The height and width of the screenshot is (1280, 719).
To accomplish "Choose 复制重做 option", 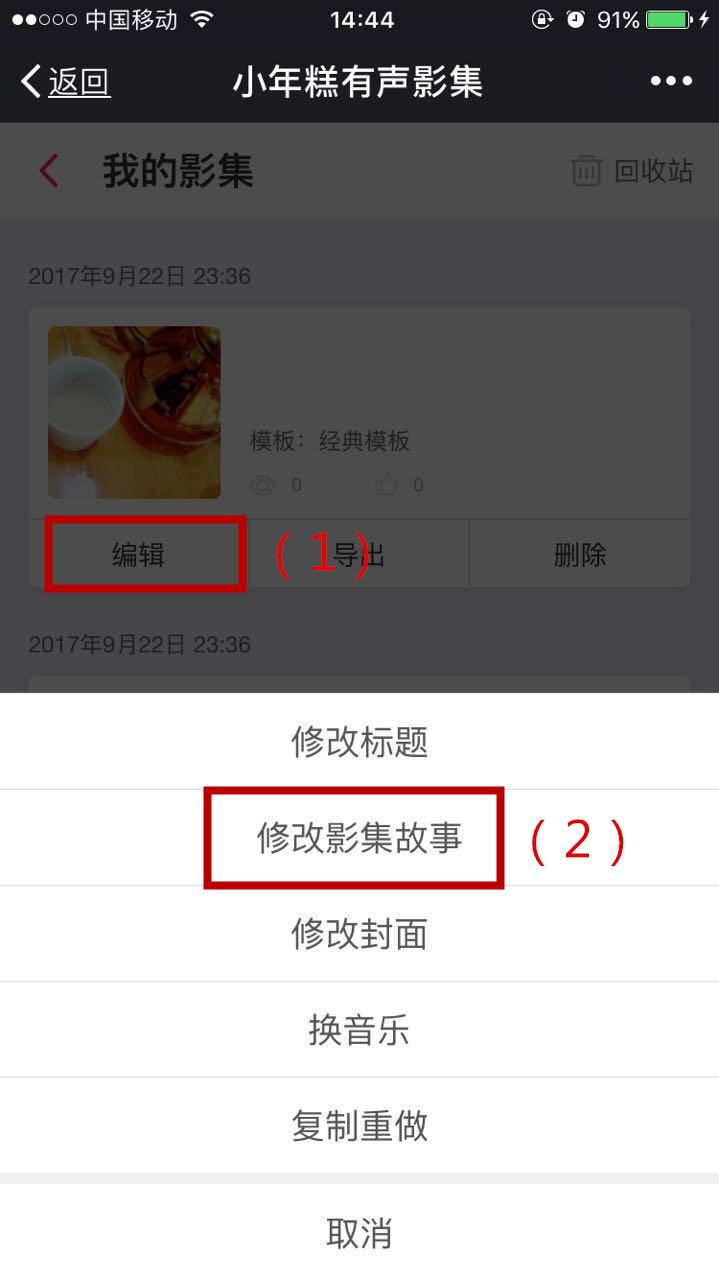I will [359, 1126].
